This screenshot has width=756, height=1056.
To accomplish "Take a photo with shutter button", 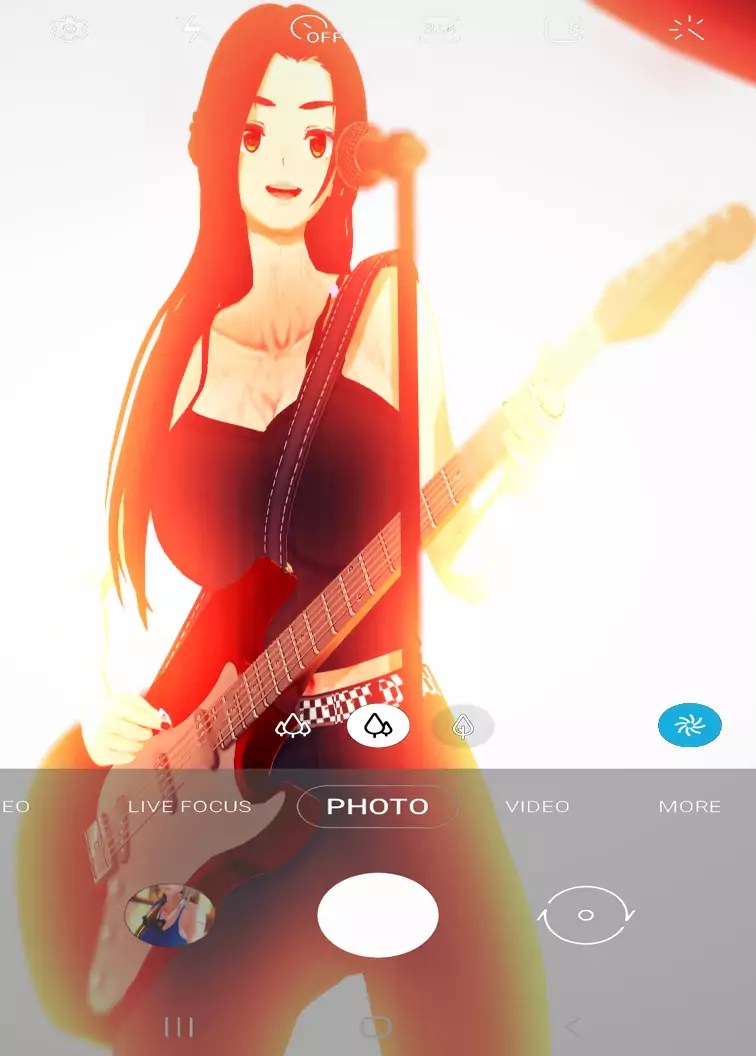I will tap(378, 915).
